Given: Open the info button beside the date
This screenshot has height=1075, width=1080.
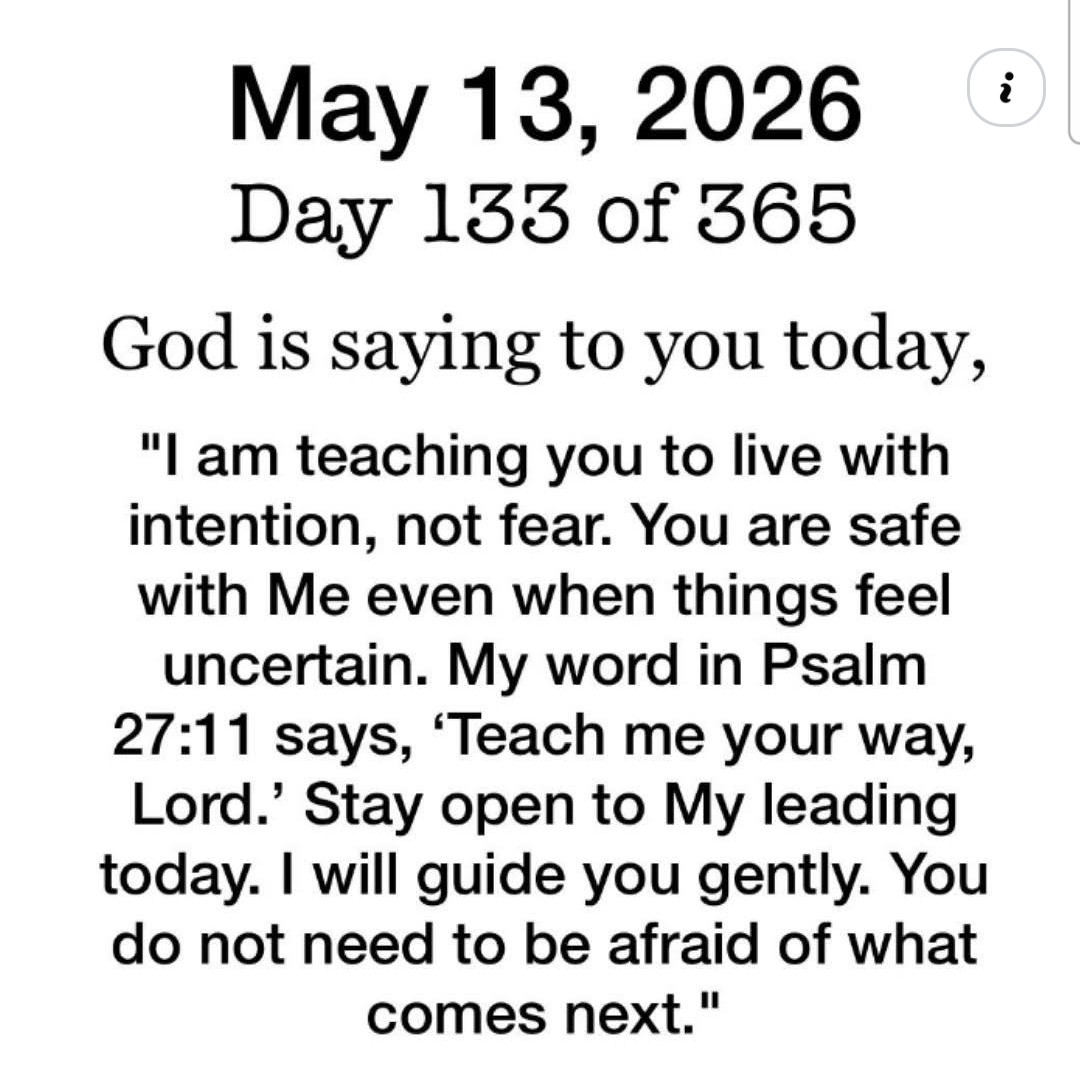Looking at the screenshot, I should click(x=1006, y=87).
